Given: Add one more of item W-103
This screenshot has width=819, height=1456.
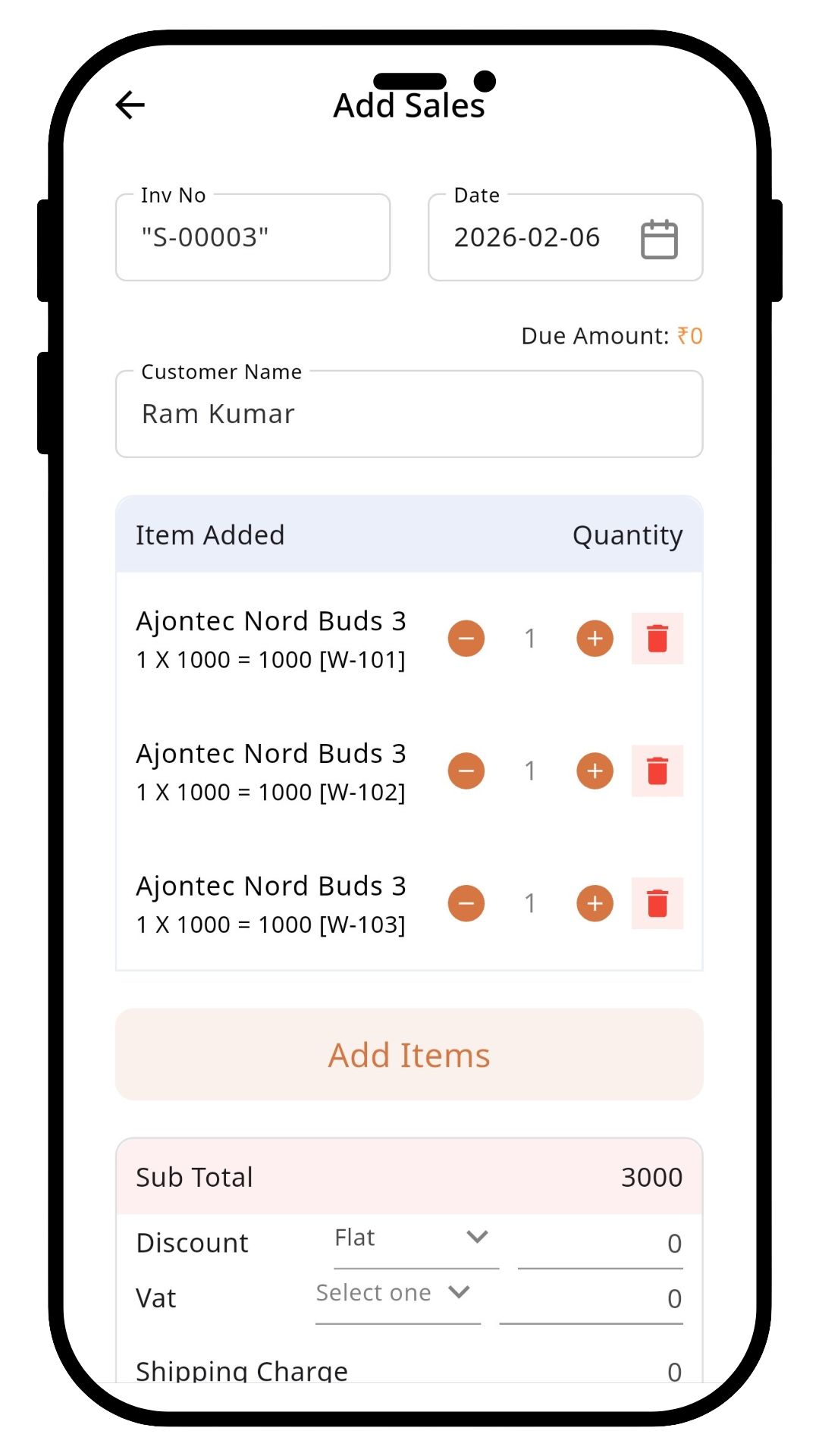Looking at the screenshot, I should pos(595,904).
